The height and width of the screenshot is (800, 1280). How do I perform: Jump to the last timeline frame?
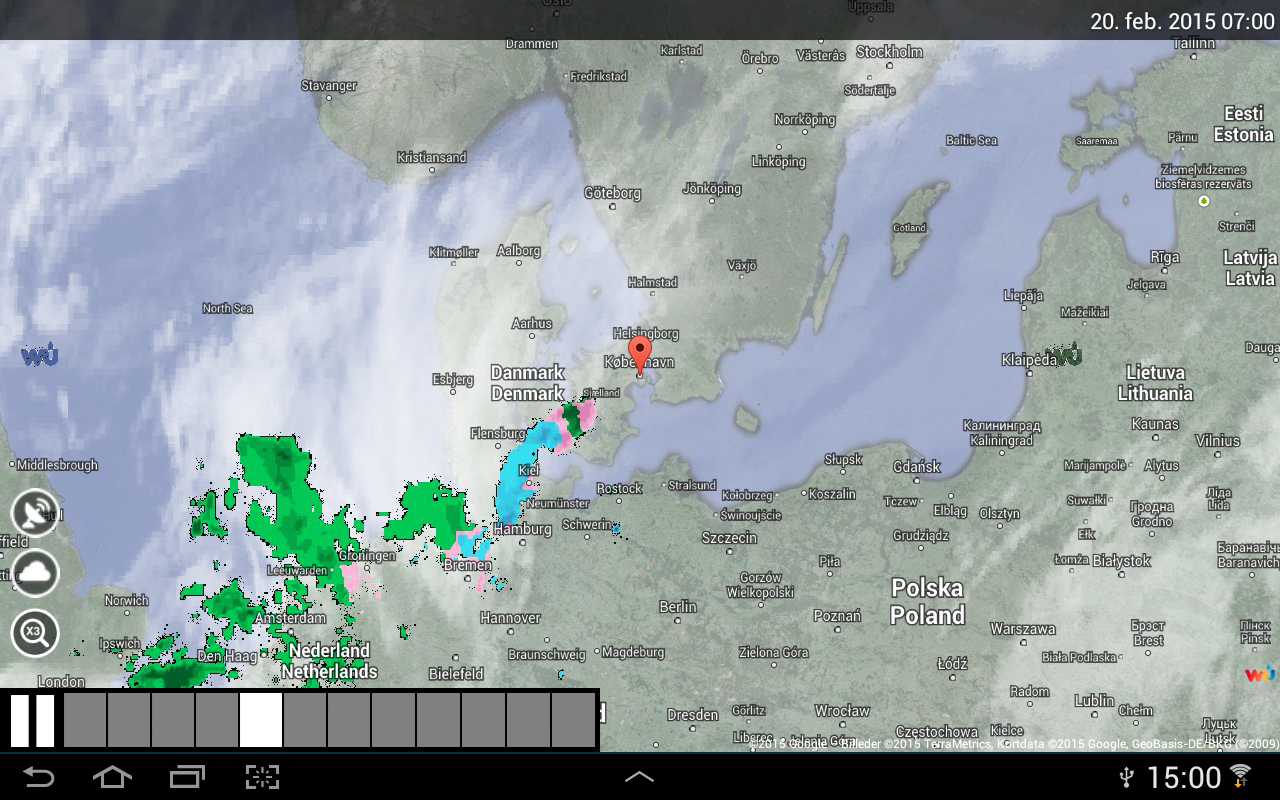[573, 720]
